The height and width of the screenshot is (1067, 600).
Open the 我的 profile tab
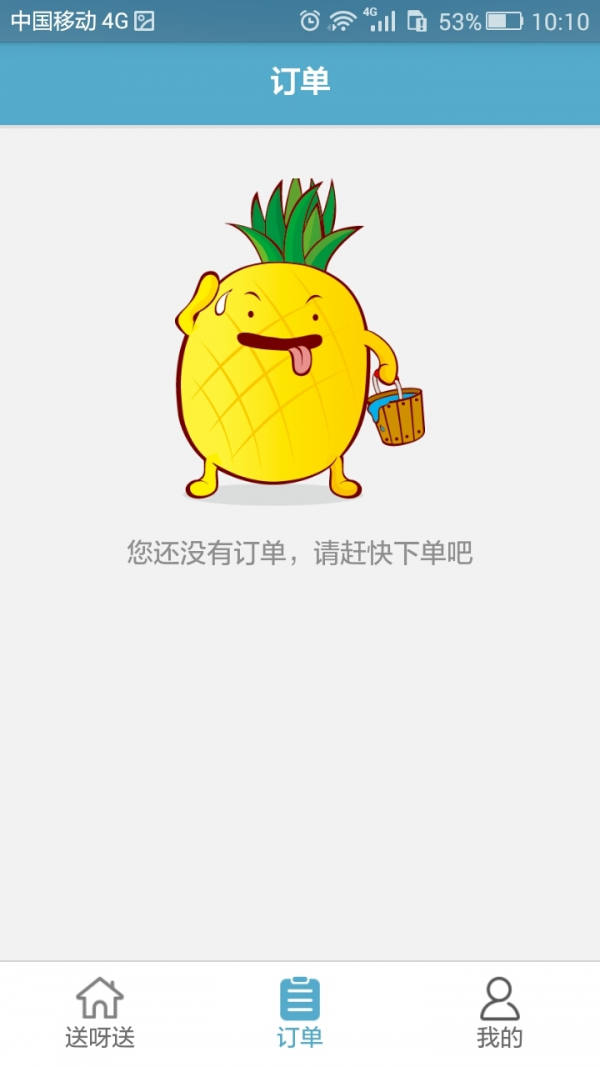tap(499, 1012)
